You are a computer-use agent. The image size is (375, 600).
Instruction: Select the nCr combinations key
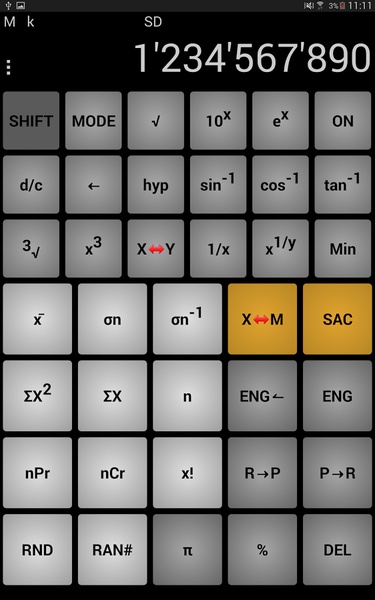pyautogui.click(x=112, y=473)
